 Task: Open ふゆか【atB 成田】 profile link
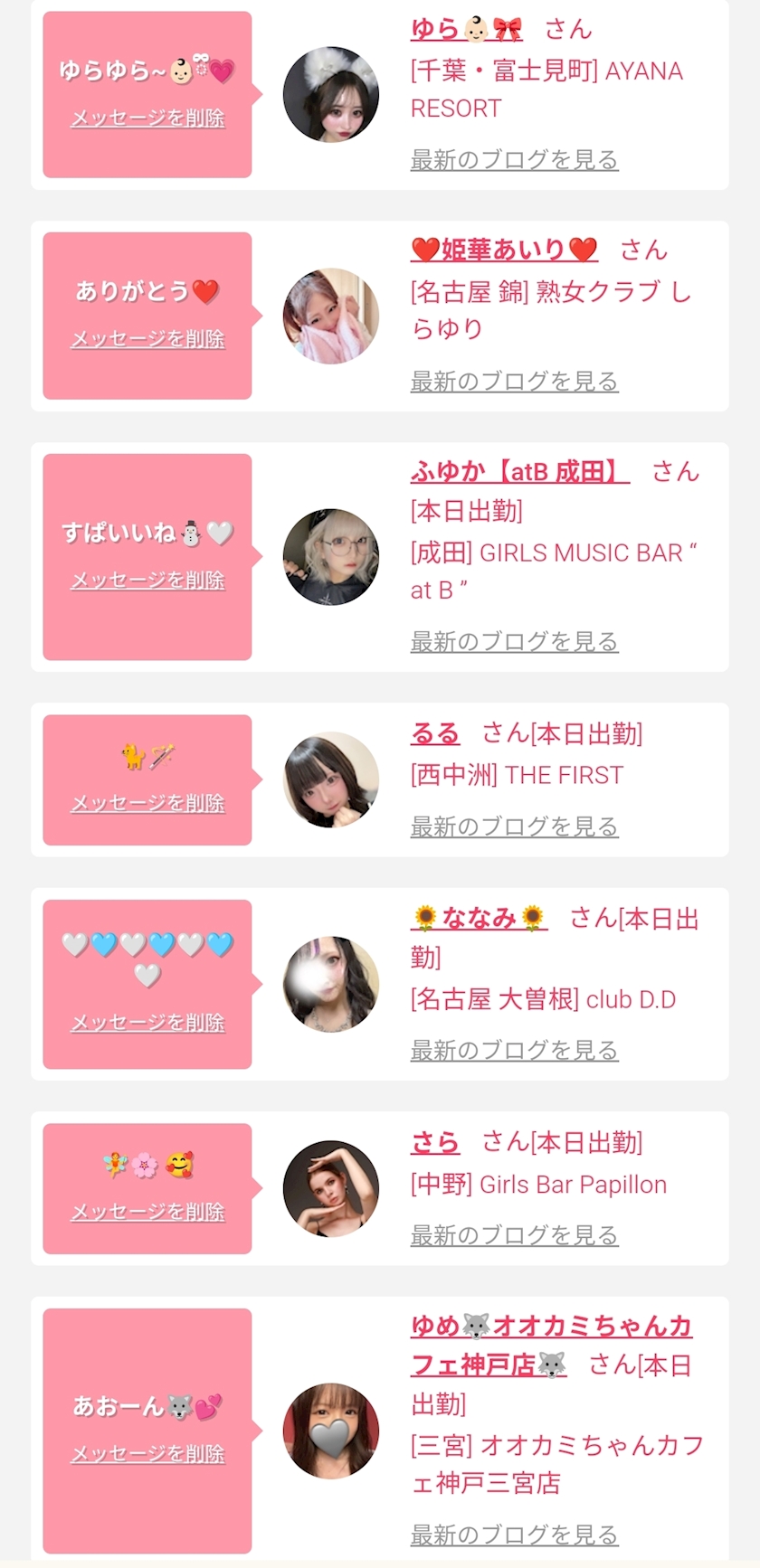click(x=520, y=471)
